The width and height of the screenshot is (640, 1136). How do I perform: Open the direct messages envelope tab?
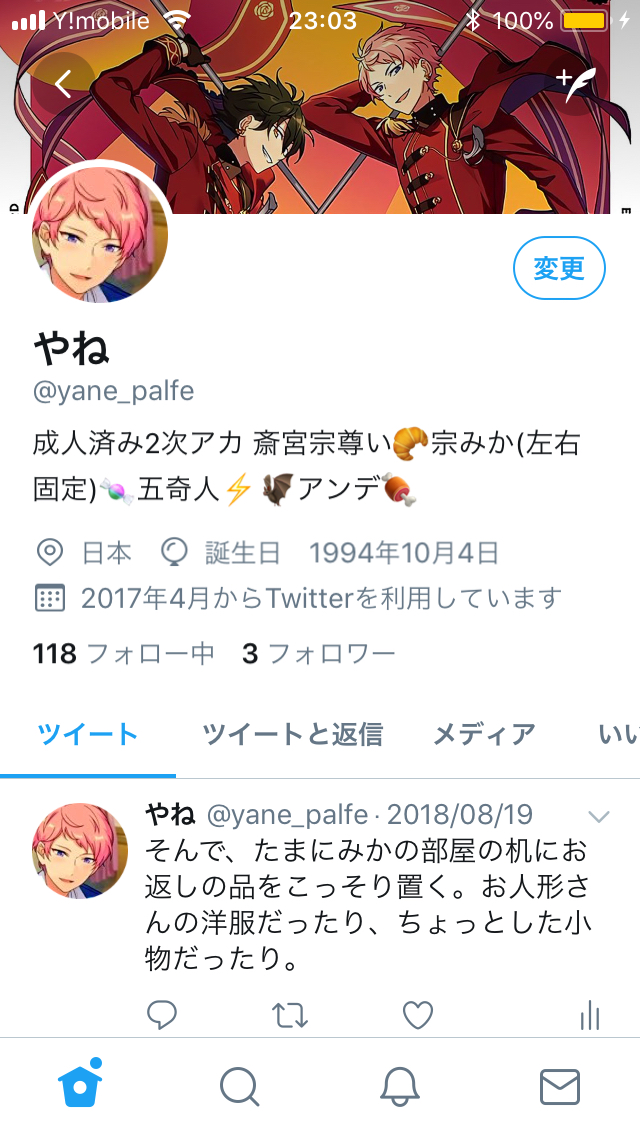(559, 1086)
